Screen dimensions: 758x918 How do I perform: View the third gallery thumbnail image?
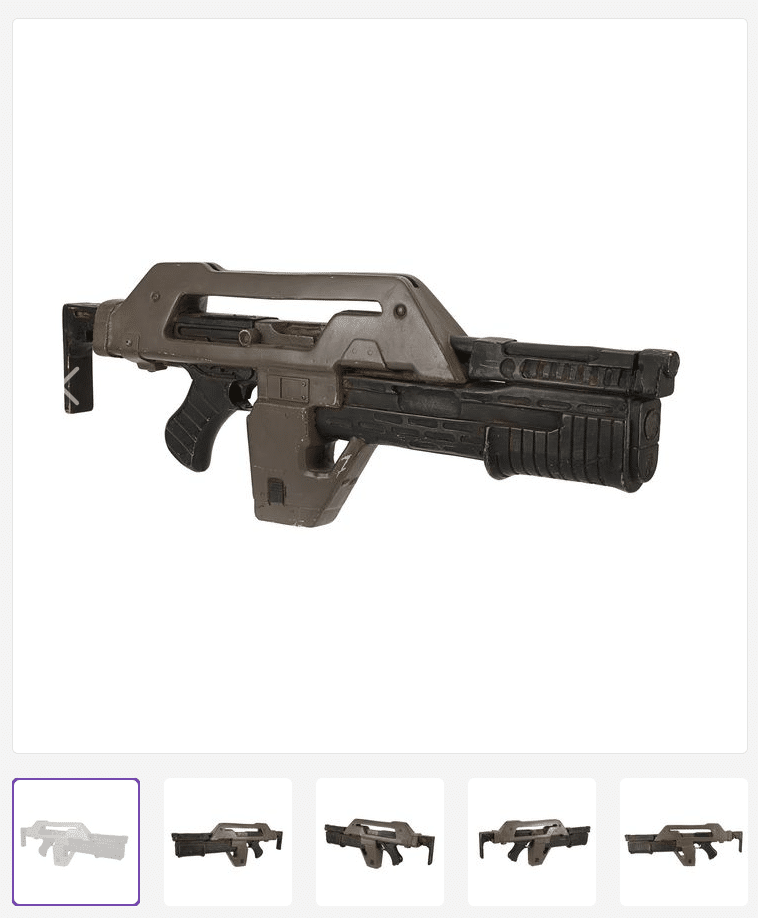pyautogui.click(x=380, y=842)
